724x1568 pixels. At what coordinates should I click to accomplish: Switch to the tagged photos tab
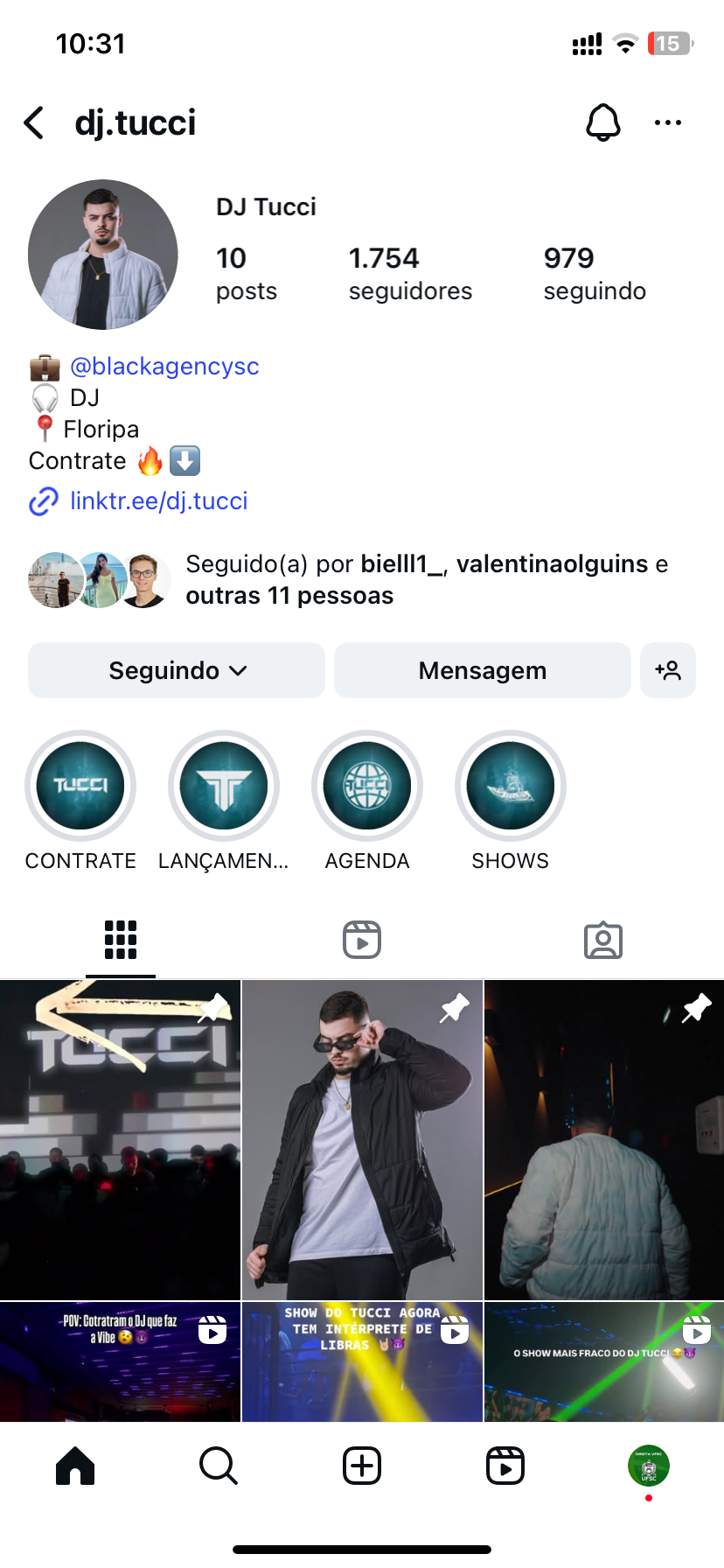tap(602, 940)
